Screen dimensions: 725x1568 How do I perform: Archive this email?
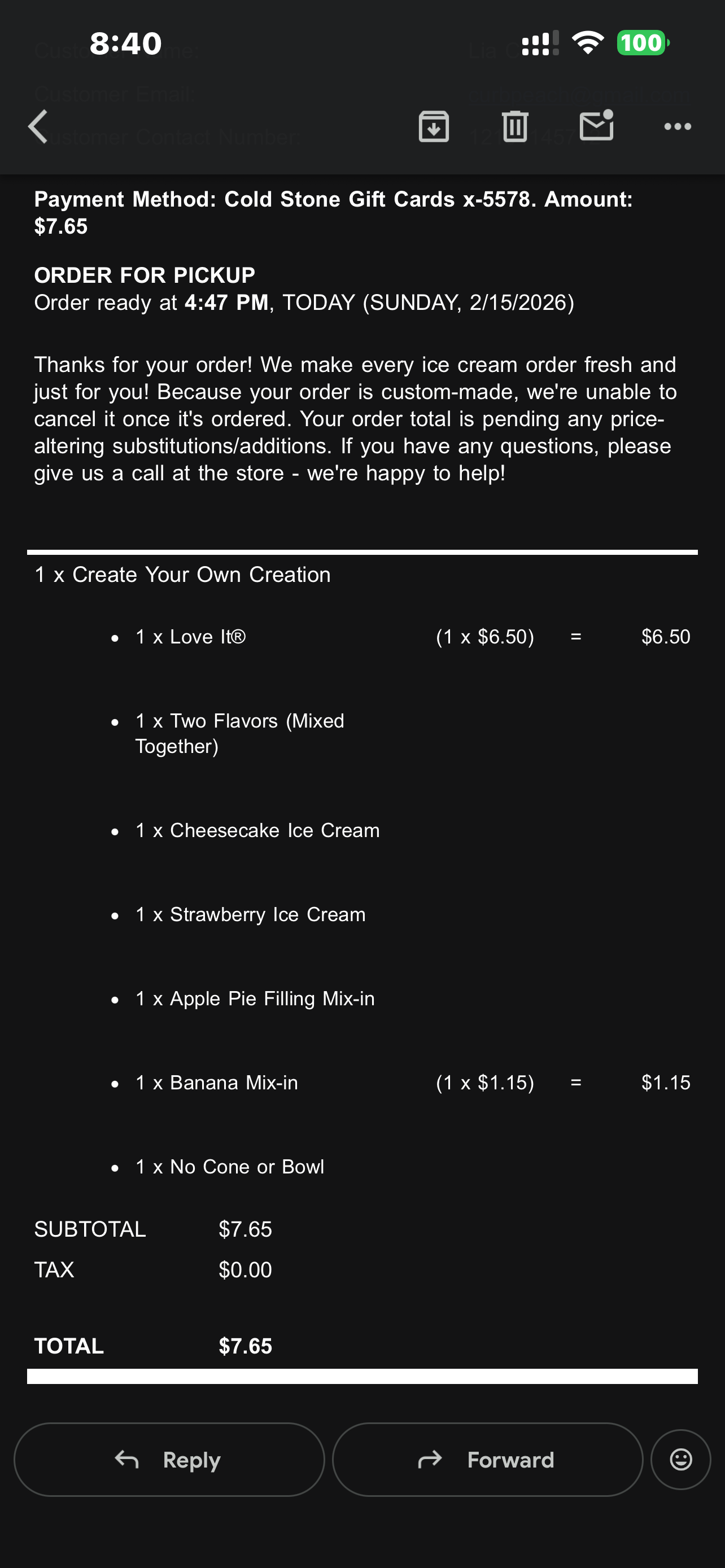pos(434,126)
